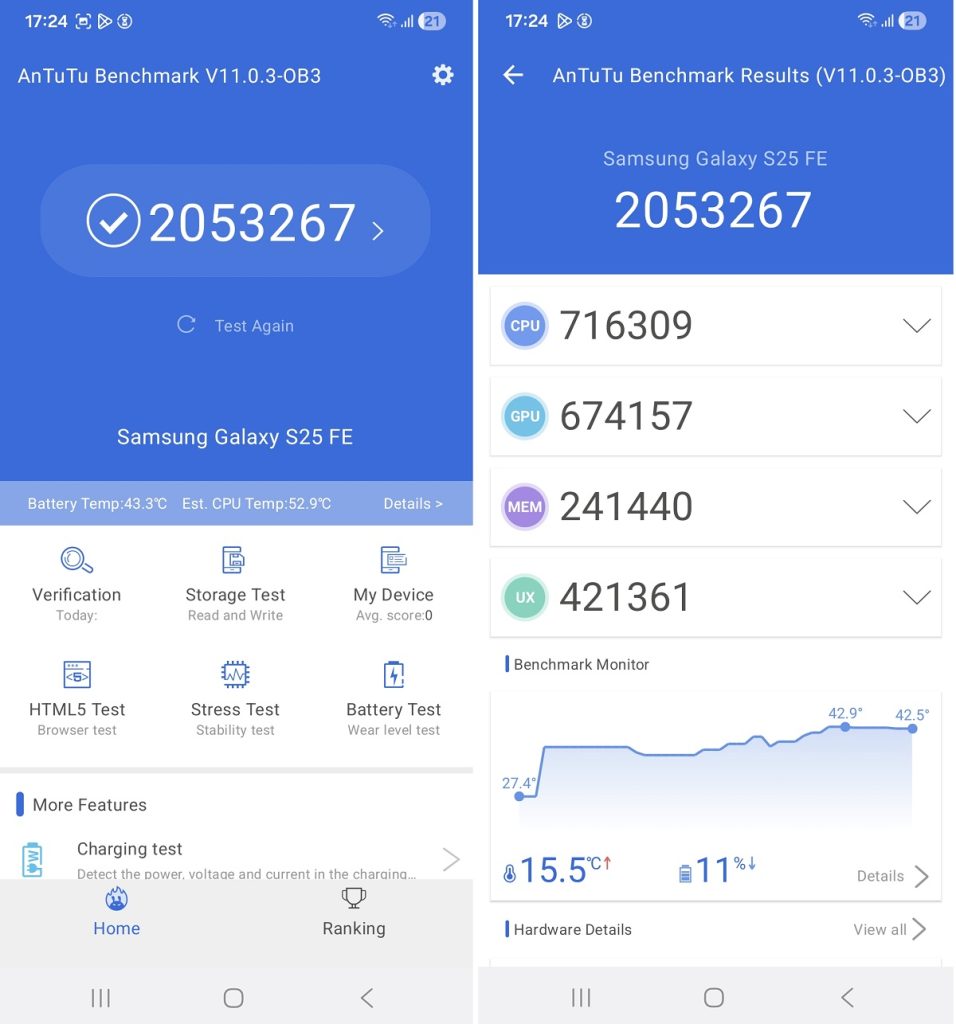View all Hardware Details

pyautogui.click(x=889, y=930)
